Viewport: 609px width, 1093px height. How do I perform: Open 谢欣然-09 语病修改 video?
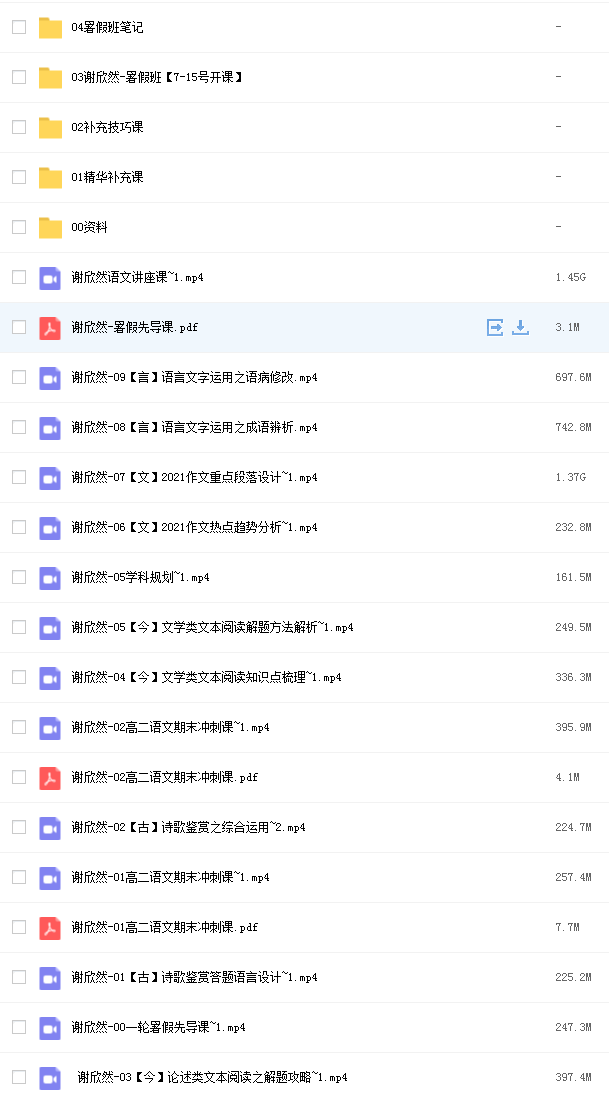194,377
